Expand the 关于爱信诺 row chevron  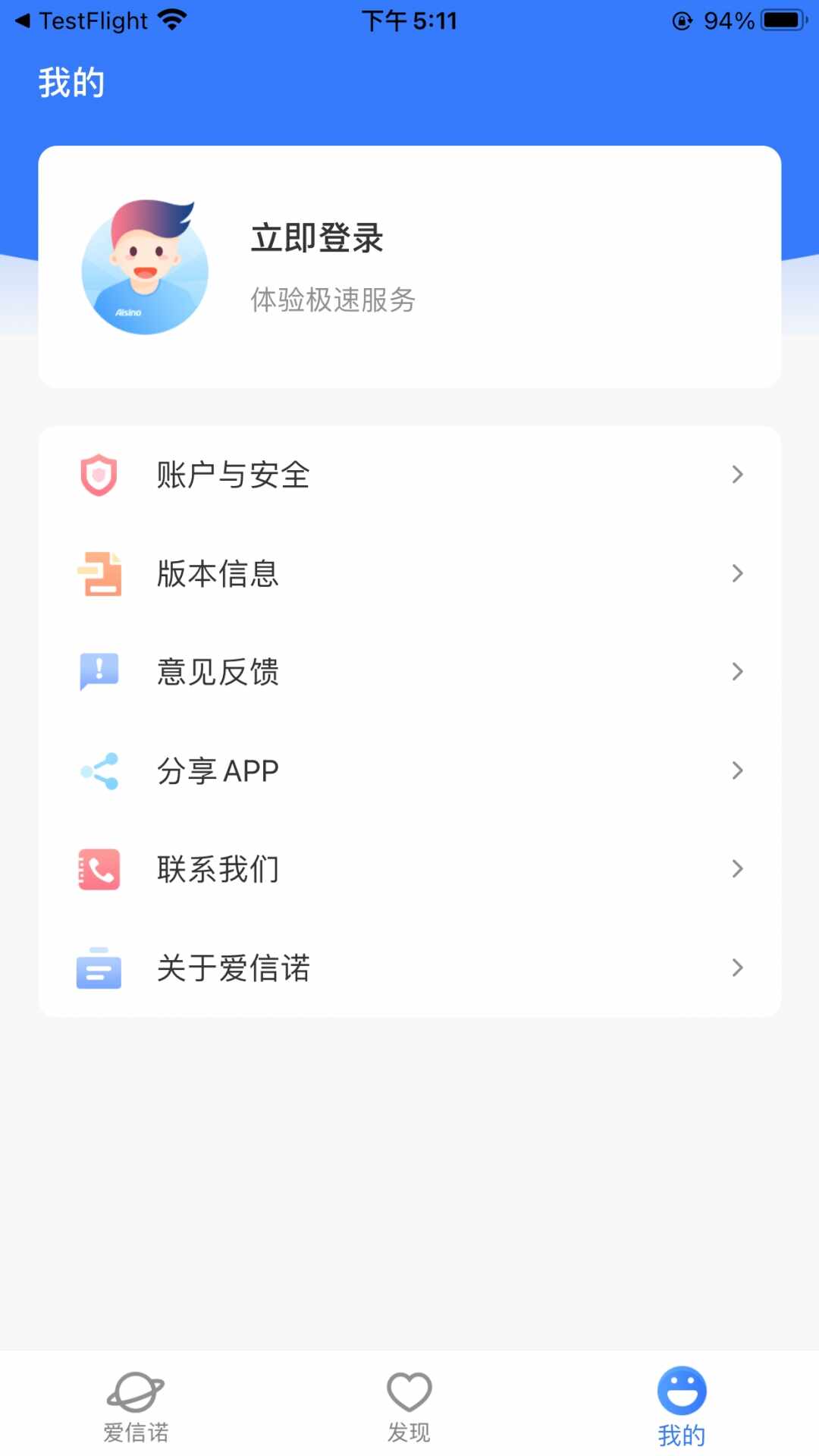tap(738, 968)
